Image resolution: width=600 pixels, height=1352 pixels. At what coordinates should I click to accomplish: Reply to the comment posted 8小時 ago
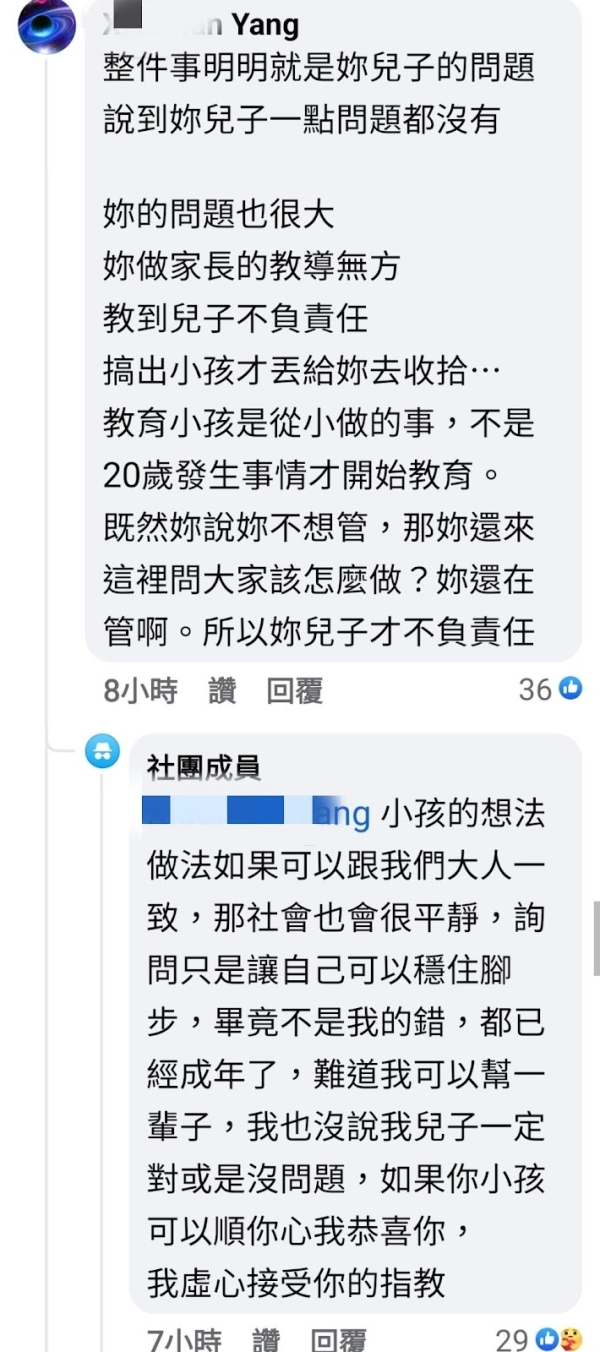click(x=294, y=689)
